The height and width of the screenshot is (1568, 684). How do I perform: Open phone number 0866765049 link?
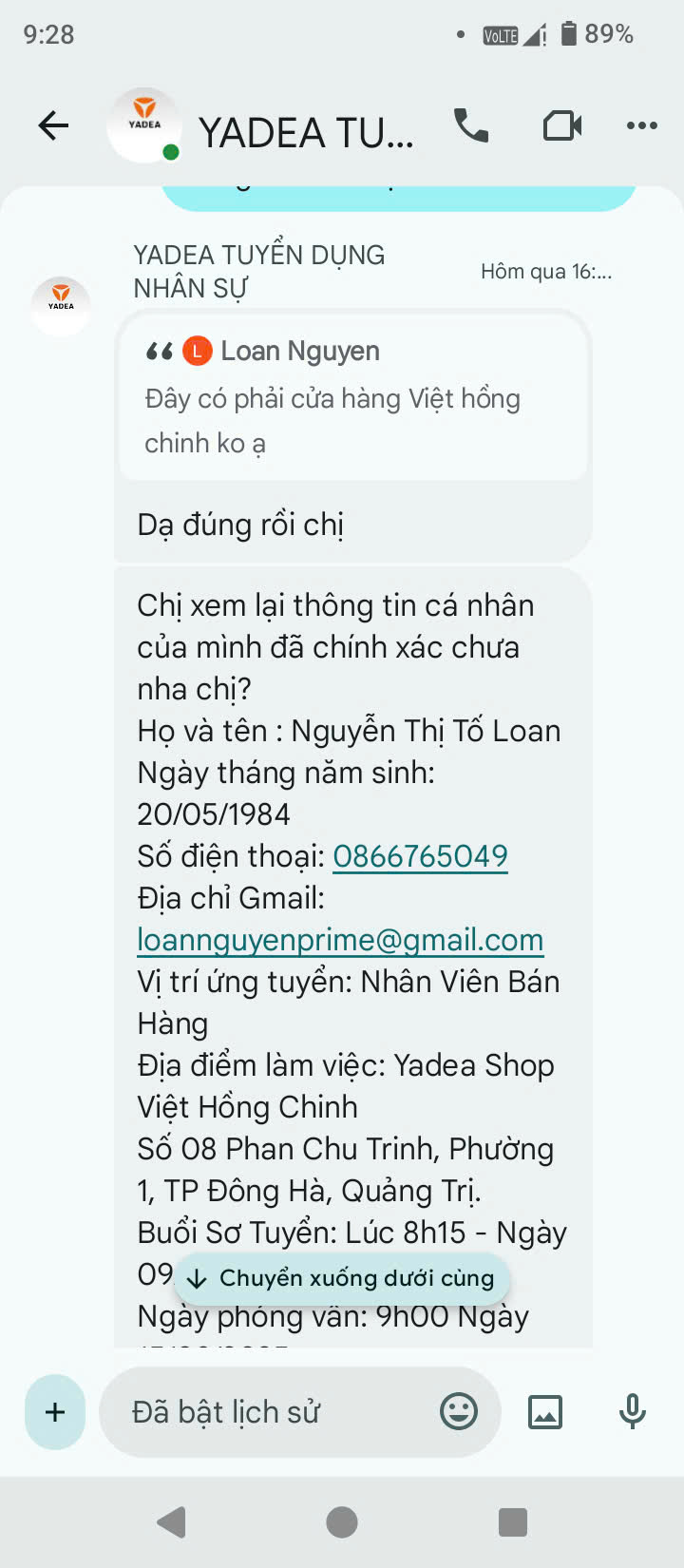tap(420, 856)
